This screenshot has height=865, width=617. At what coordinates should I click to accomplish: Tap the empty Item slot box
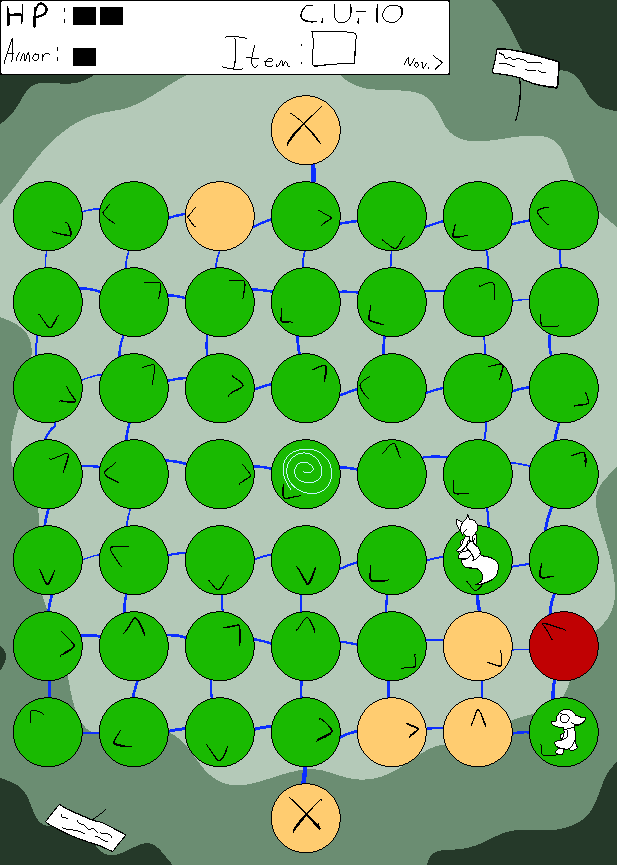coord(334,49)
